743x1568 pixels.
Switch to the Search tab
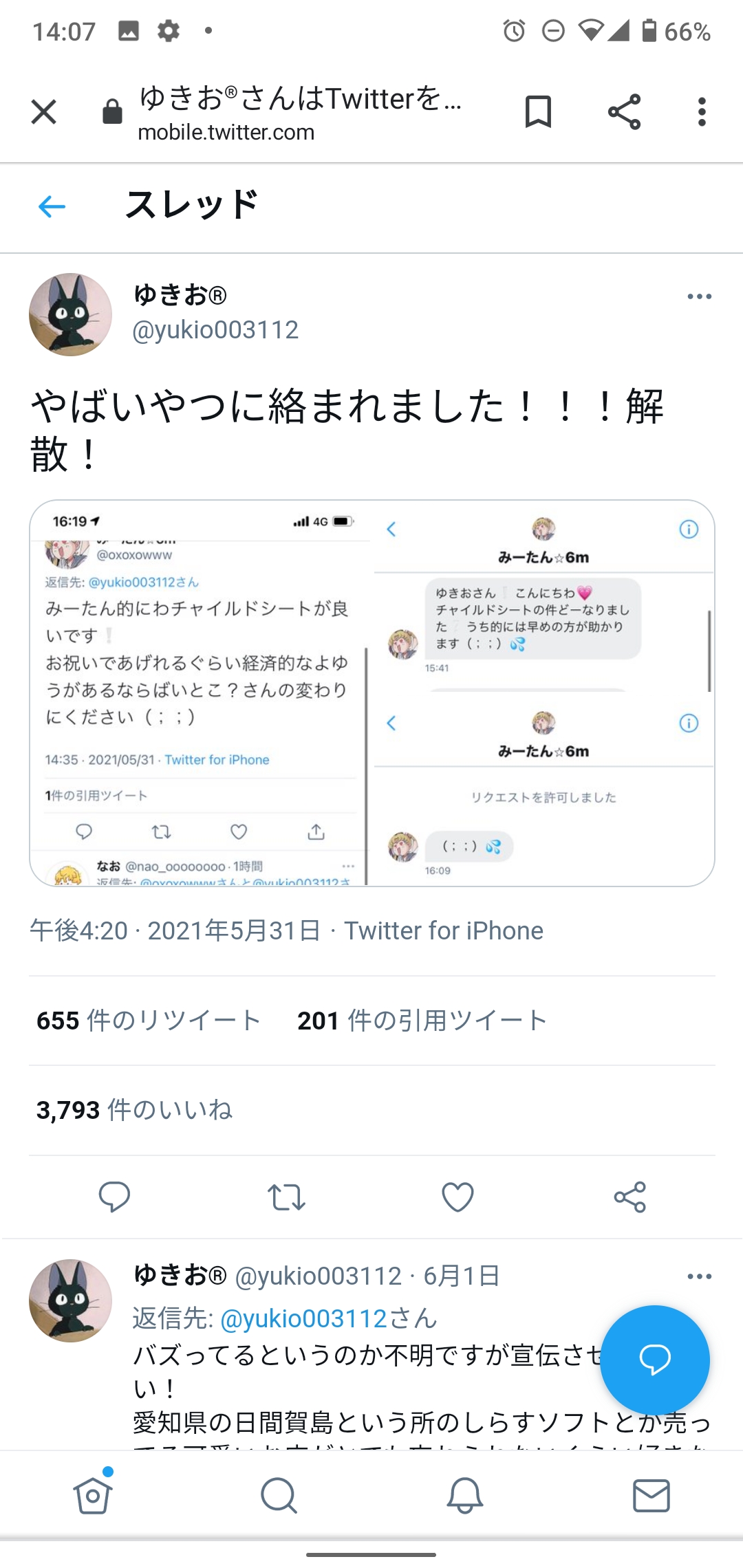[279, 1495]
